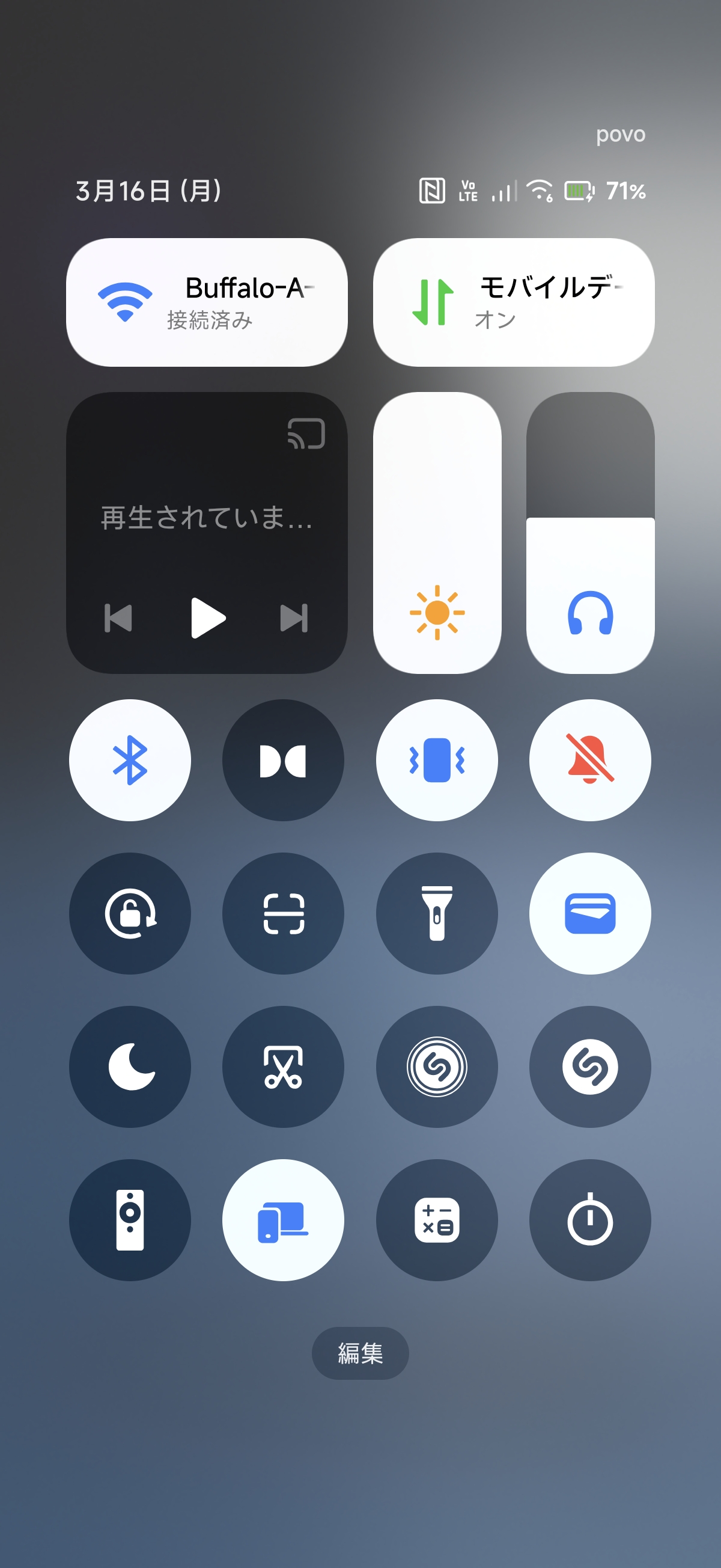Toggle vibrate mode
The height and width of the screenshot is (1568, 721).
(x=436, y=760)
